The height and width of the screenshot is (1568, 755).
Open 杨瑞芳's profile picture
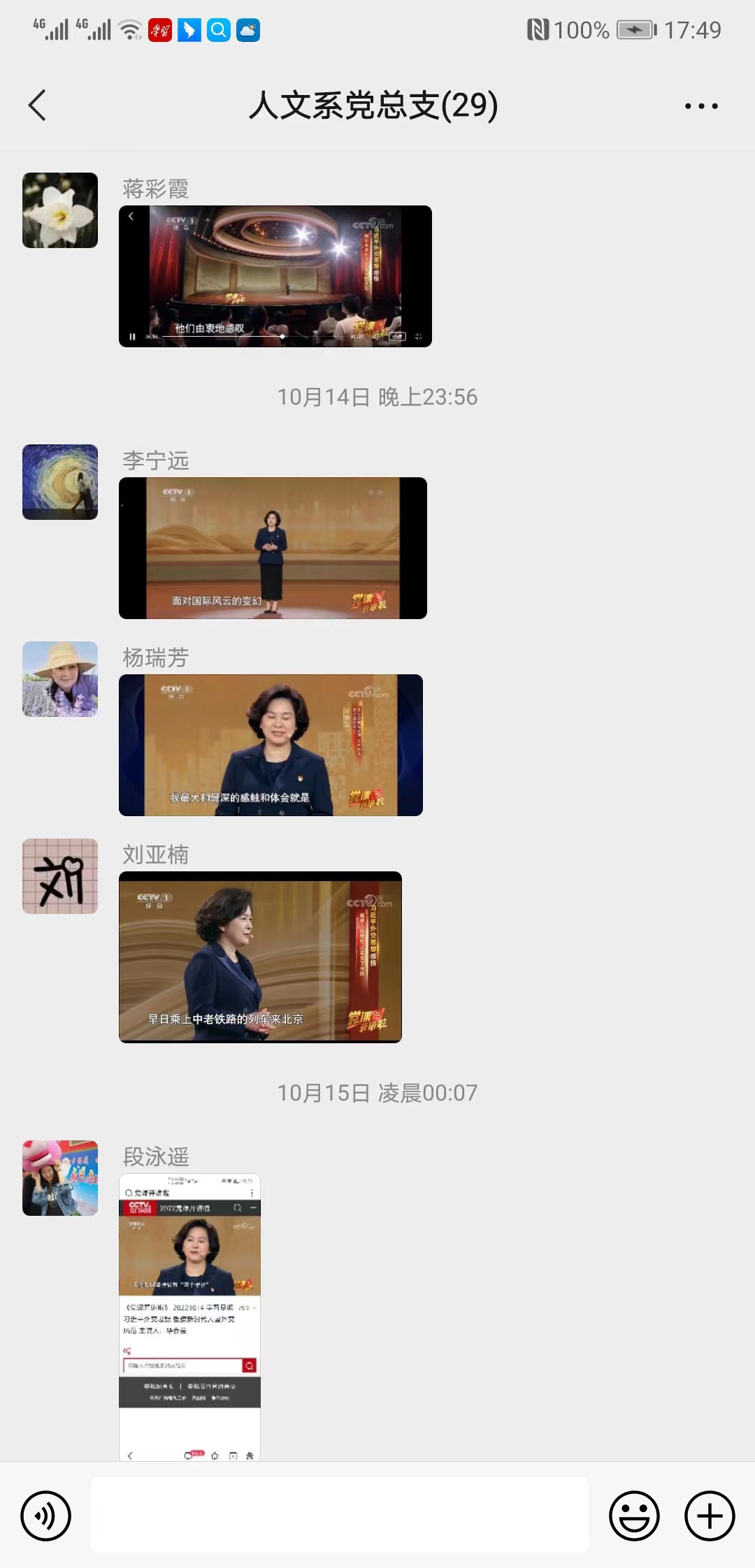pos(60,679)
